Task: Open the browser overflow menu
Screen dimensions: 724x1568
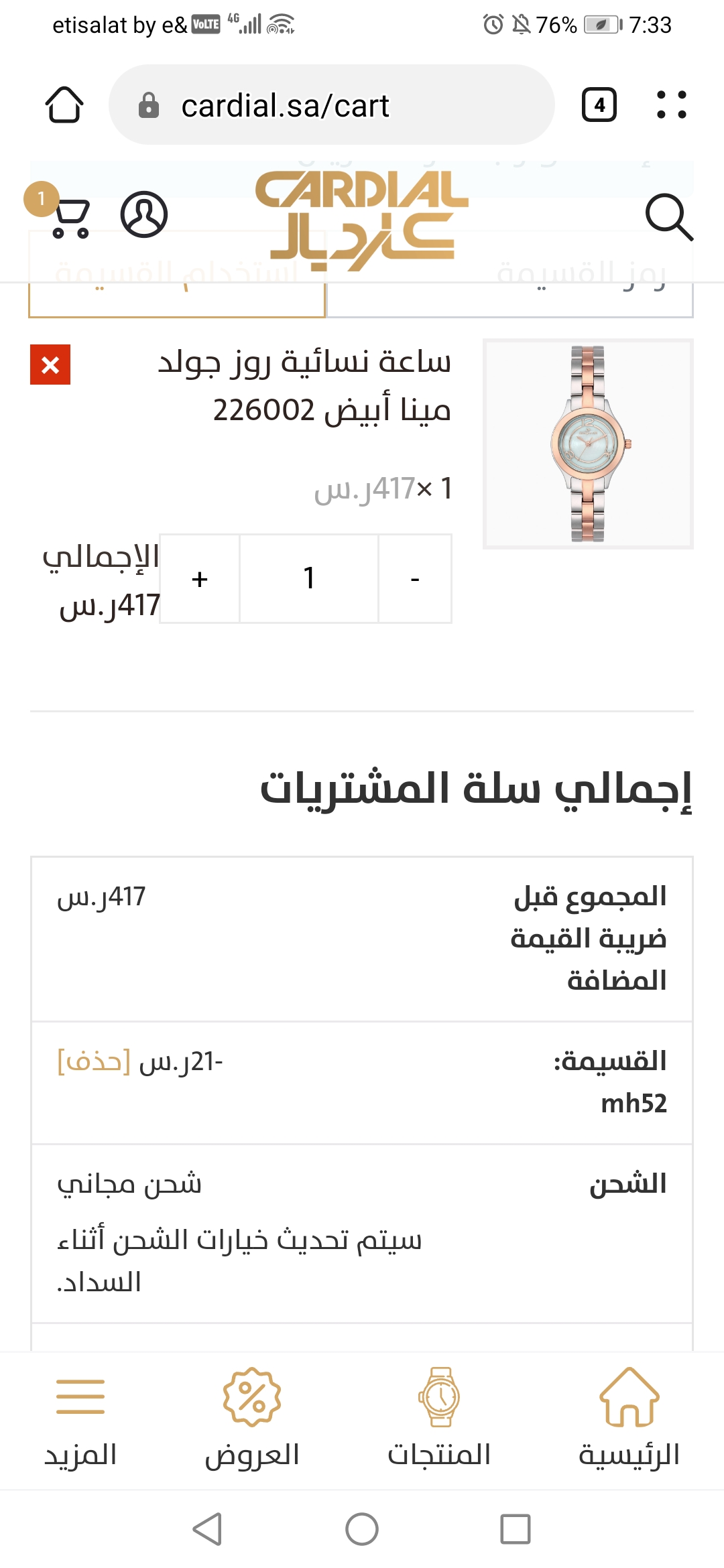Action: (671, 105)
